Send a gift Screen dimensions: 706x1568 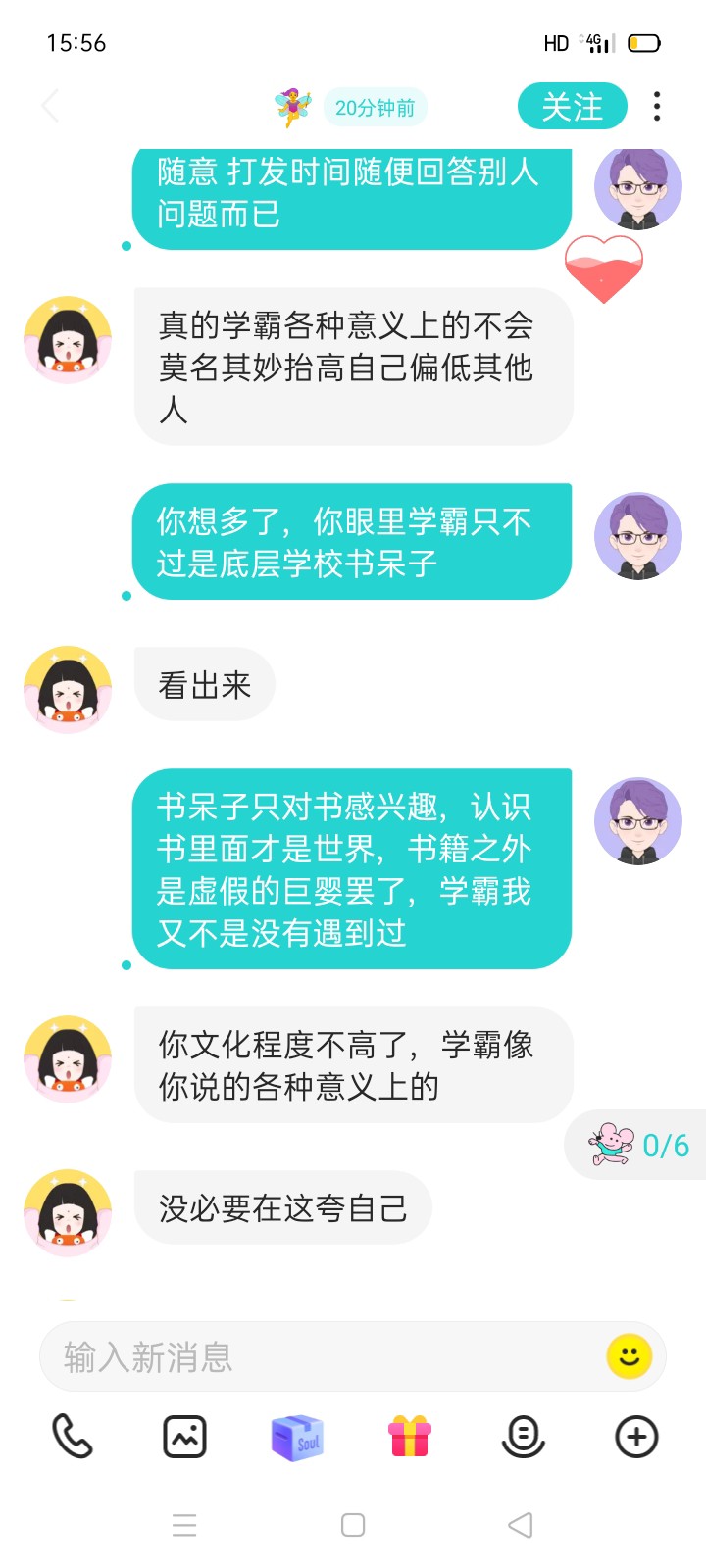(x=410, y=1438)
